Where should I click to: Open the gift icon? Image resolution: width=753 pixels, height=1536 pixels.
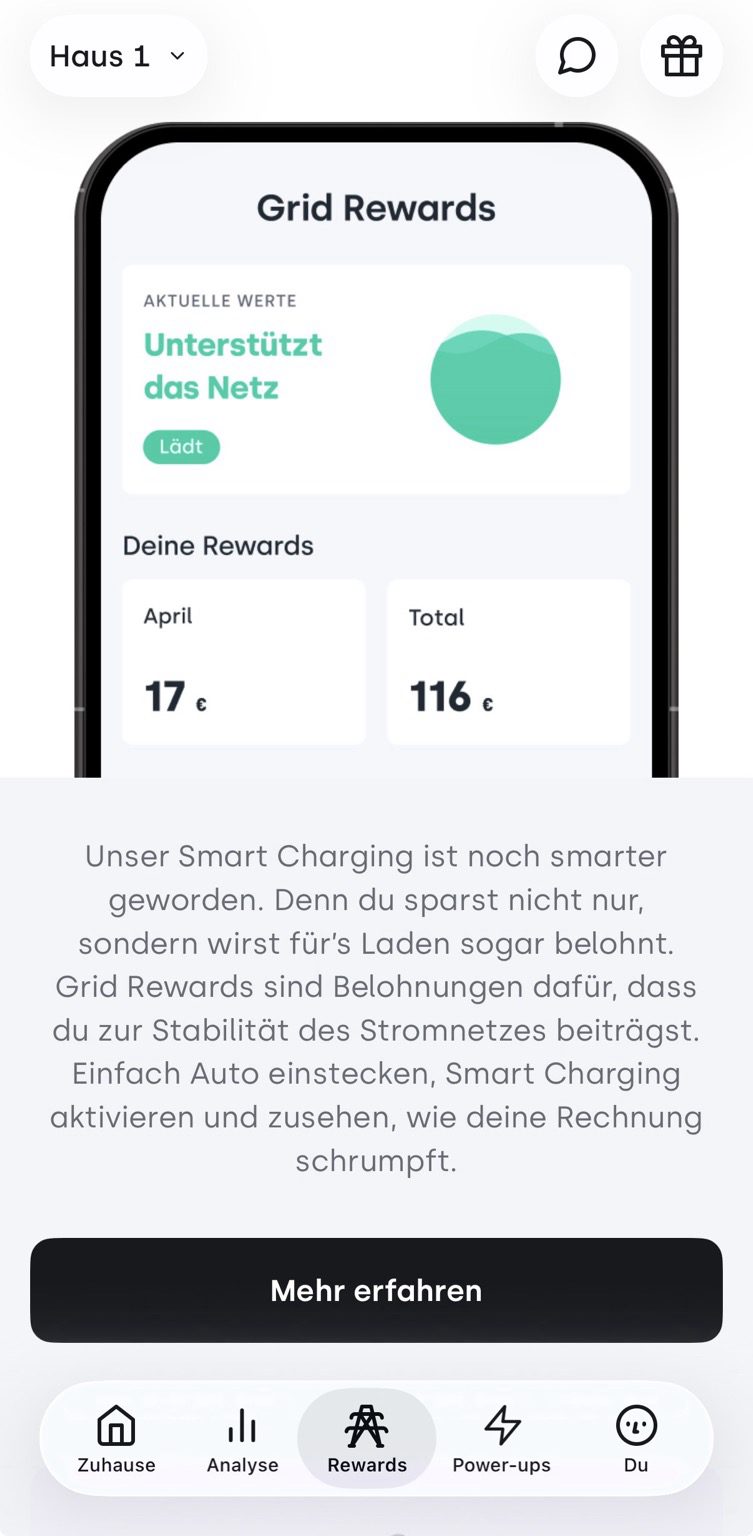click(681, 56)
